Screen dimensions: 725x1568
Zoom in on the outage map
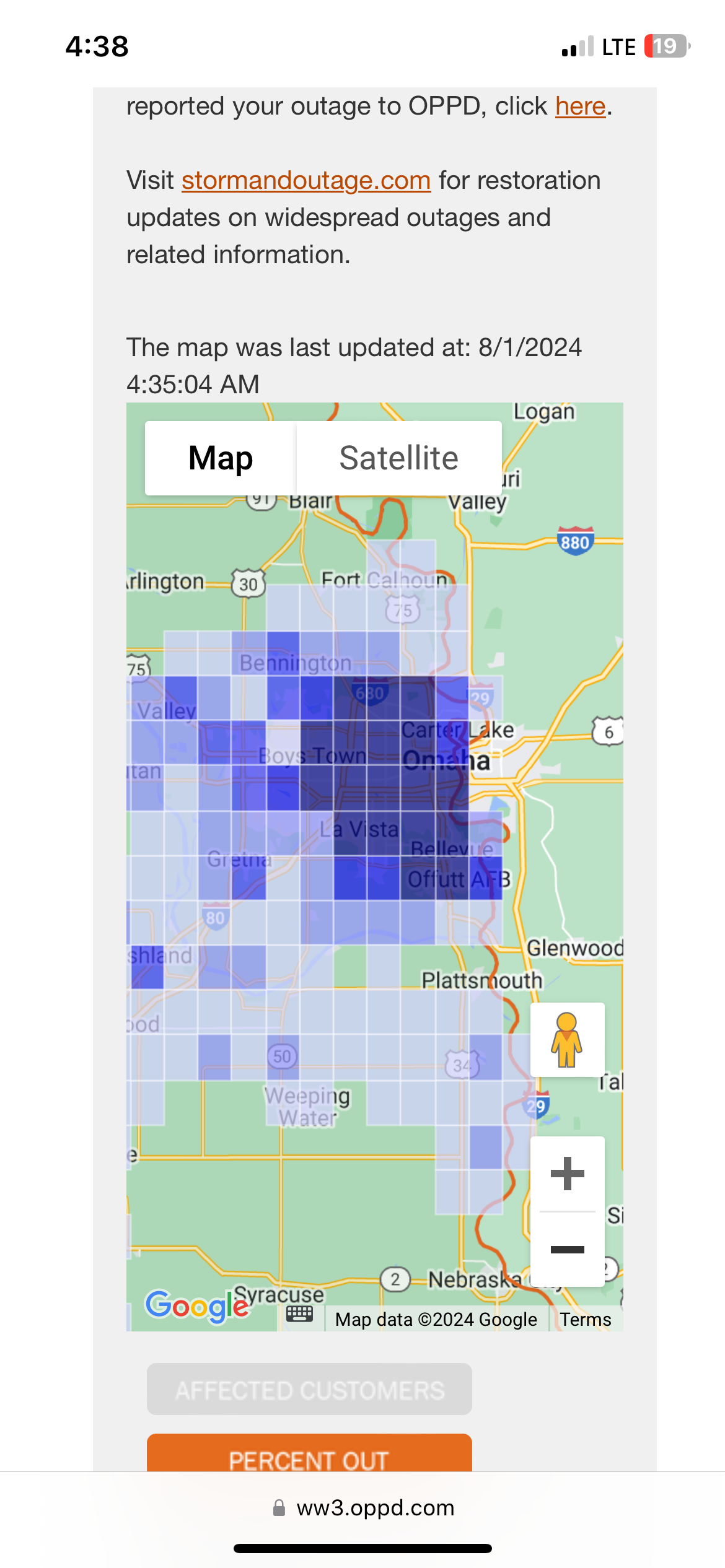(x=567, y=1174)
